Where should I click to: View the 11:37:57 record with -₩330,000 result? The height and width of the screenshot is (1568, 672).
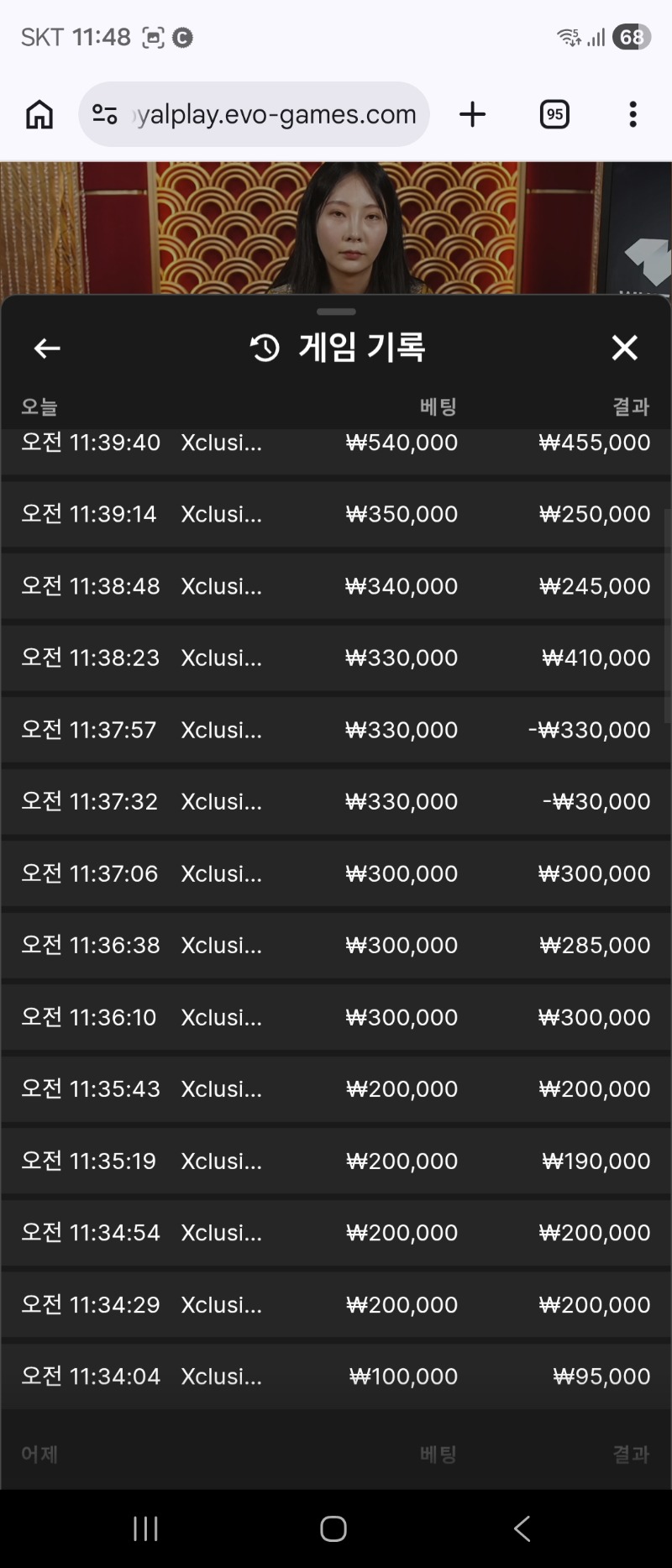pos(336,730)
